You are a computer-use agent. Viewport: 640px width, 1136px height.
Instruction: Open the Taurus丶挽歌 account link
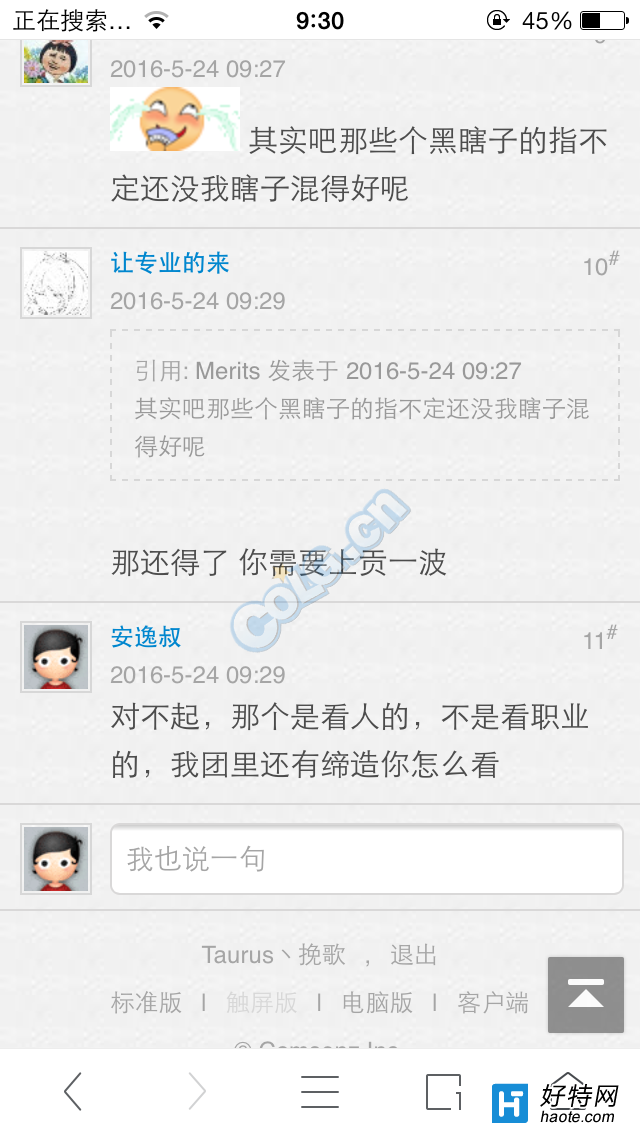(273, 955)
